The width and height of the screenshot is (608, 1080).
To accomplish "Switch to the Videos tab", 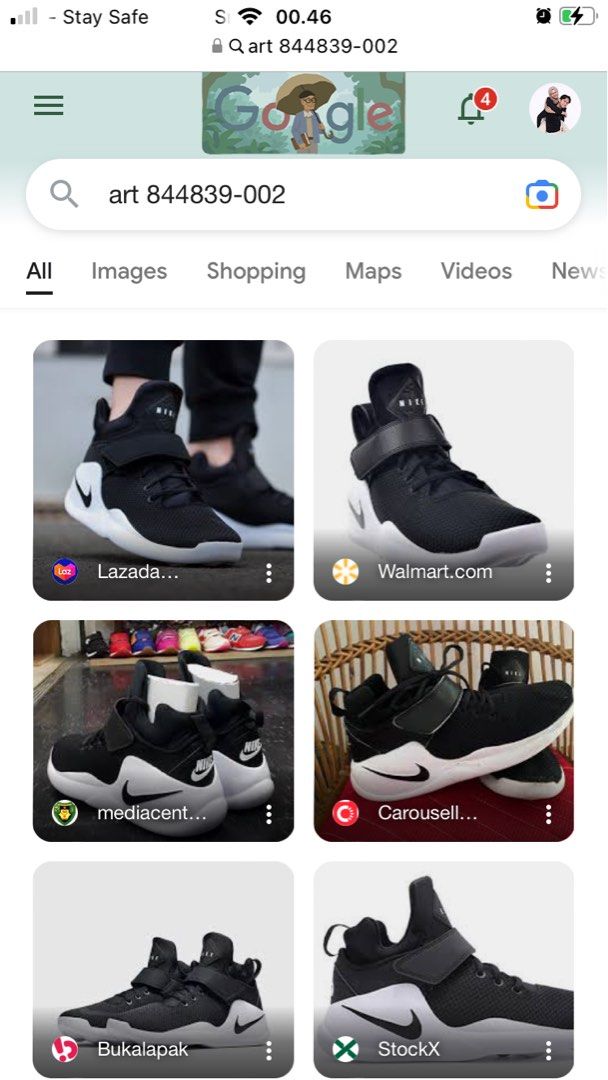I will 476,271.
